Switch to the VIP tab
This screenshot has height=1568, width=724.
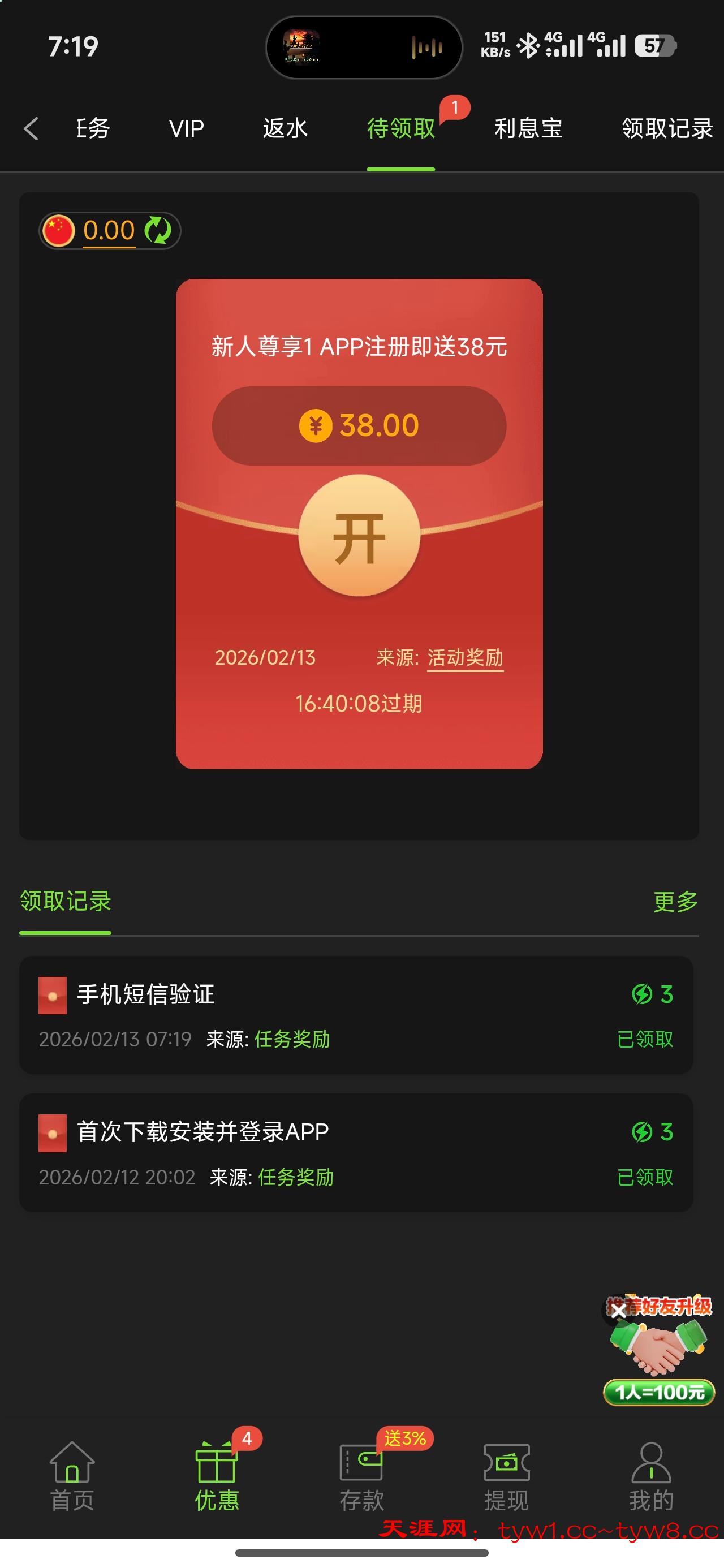[x=186, y=129]
